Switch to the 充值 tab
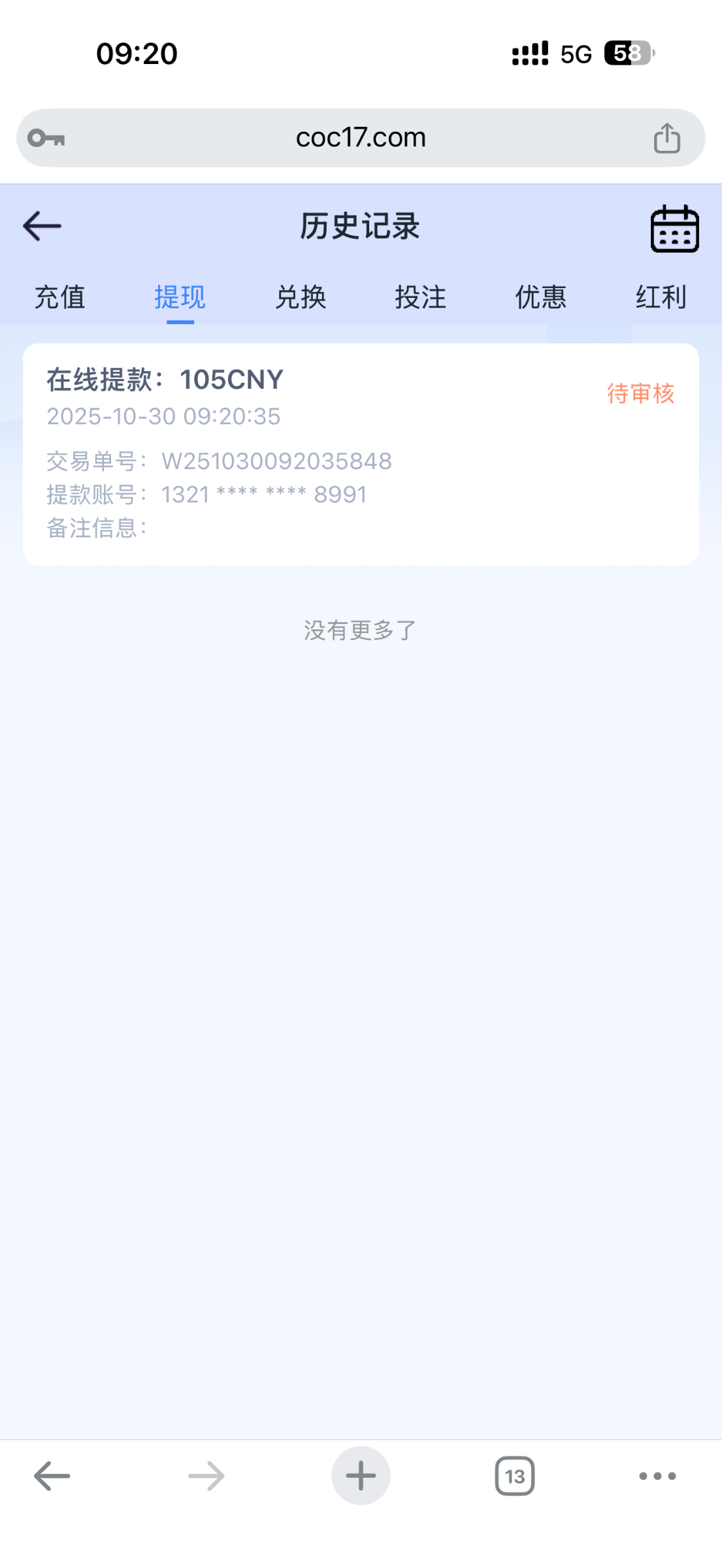This screenshot has height=1568, width=722. [x=60, y=297]
